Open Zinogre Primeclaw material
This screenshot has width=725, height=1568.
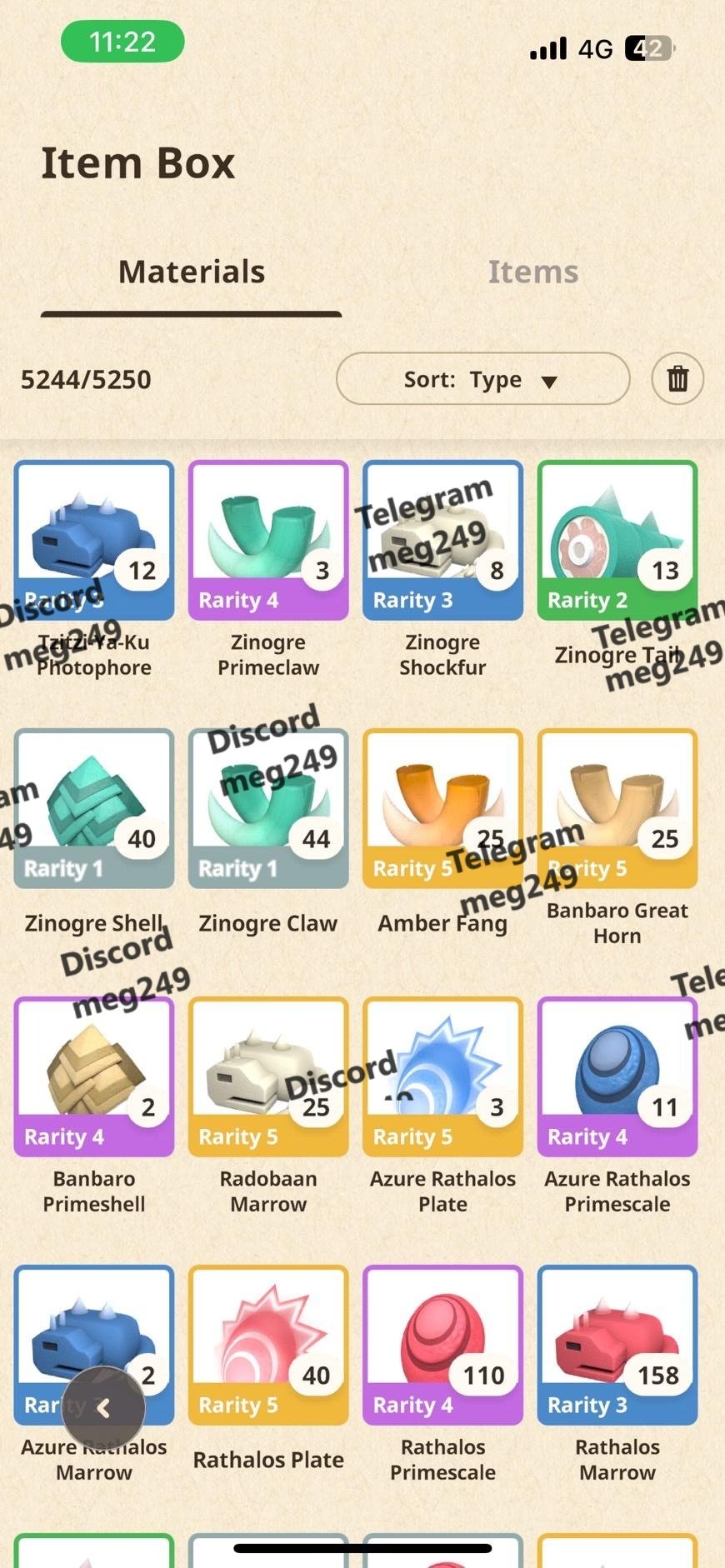(x=267, y=540)
